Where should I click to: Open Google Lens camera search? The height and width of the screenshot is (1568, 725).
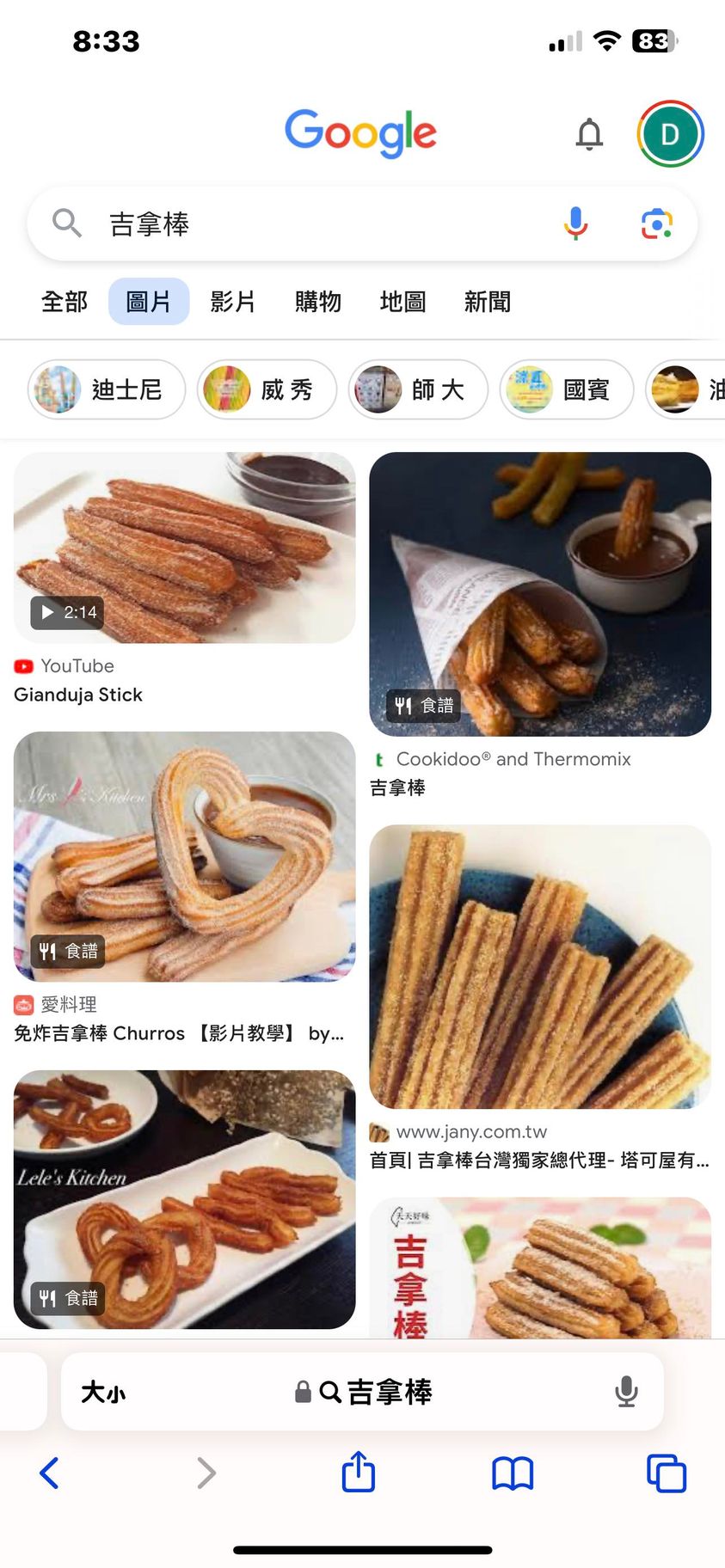(656, 224)
